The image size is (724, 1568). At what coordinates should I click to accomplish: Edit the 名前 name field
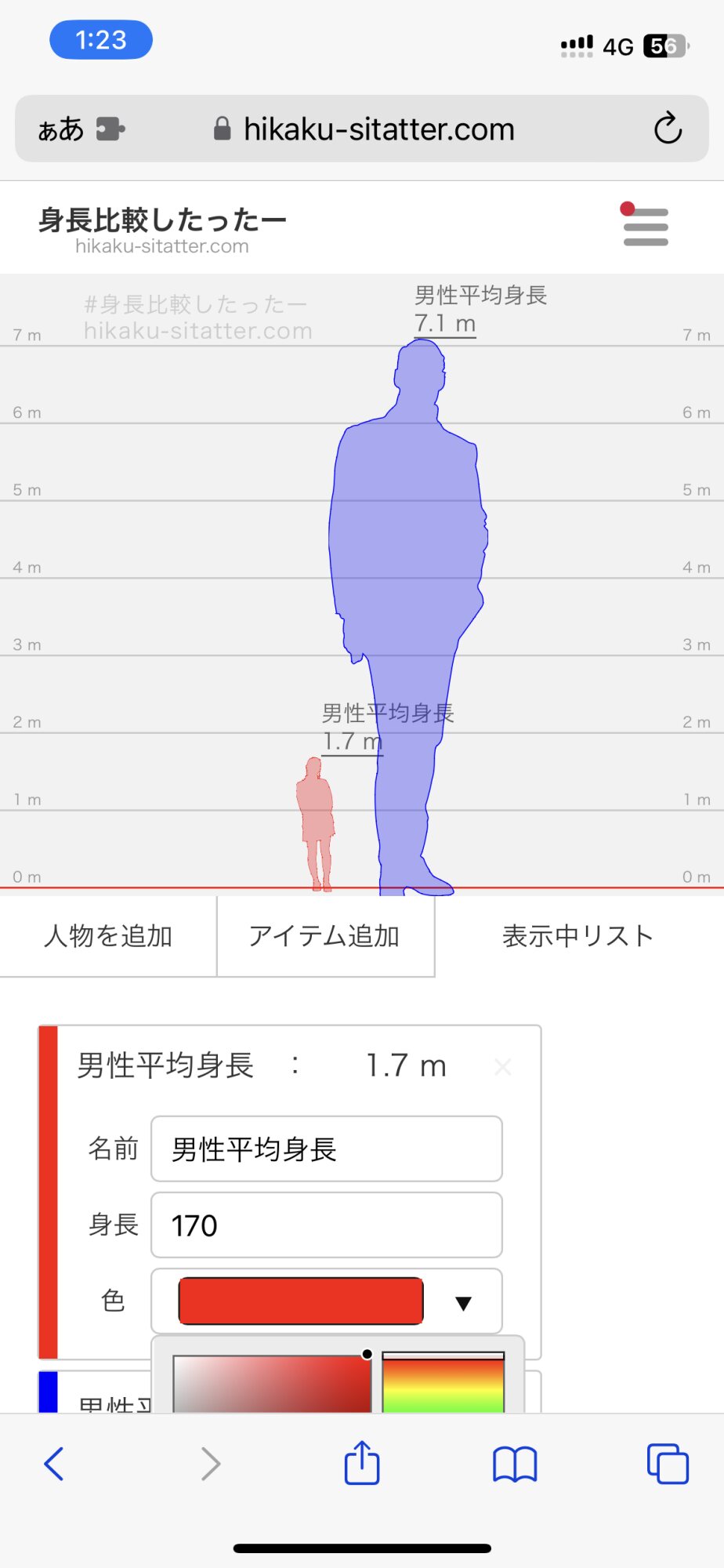327,1149
